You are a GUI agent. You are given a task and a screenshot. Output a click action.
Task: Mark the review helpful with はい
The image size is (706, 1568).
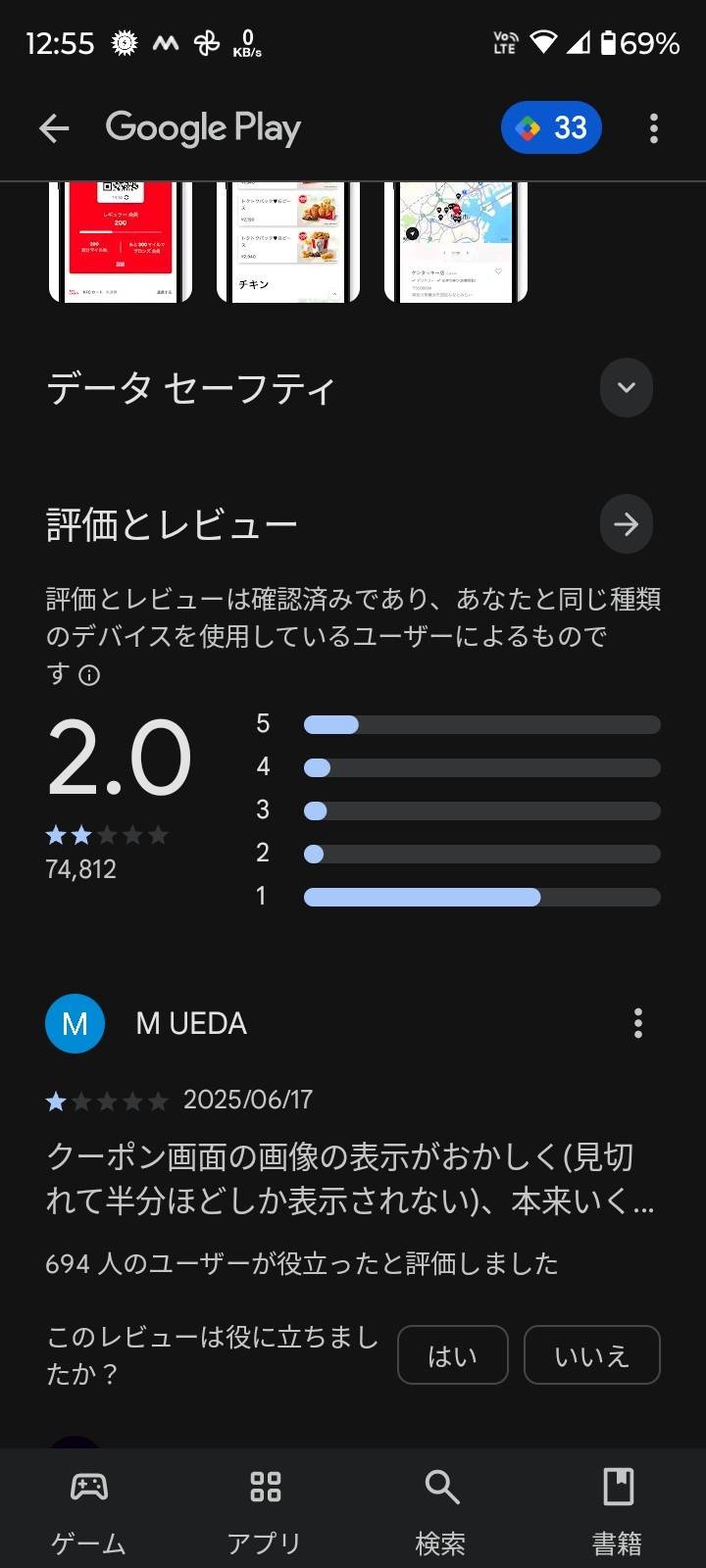coord(452,1355)
